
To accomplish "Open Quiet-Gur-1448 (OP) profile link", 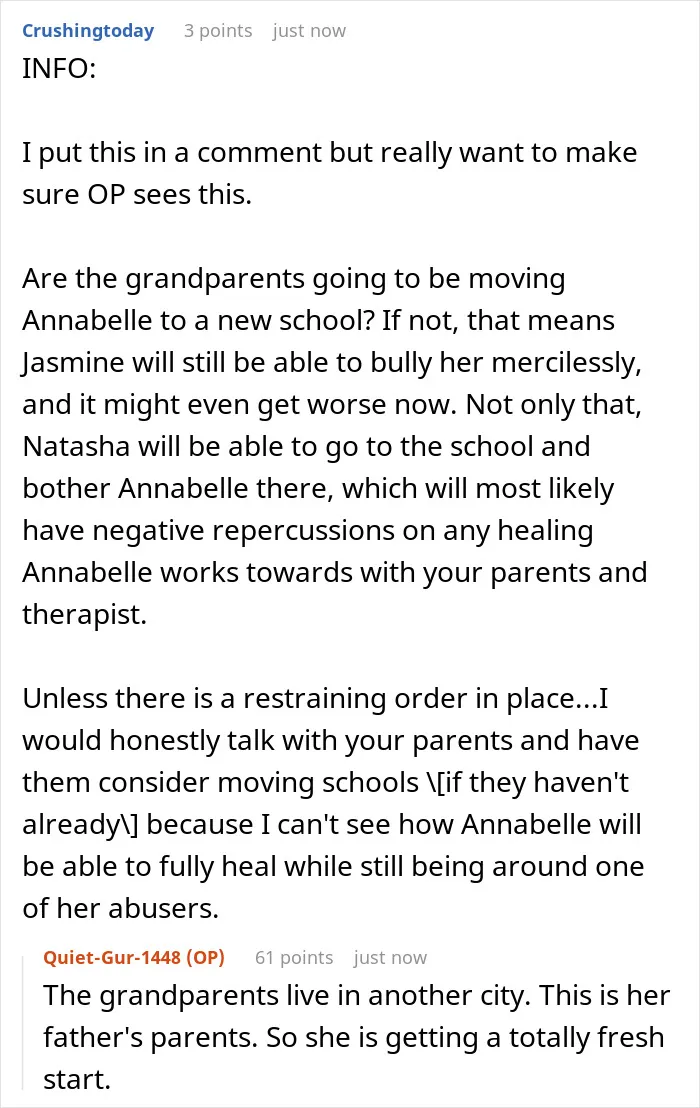I will click(134, 957).
